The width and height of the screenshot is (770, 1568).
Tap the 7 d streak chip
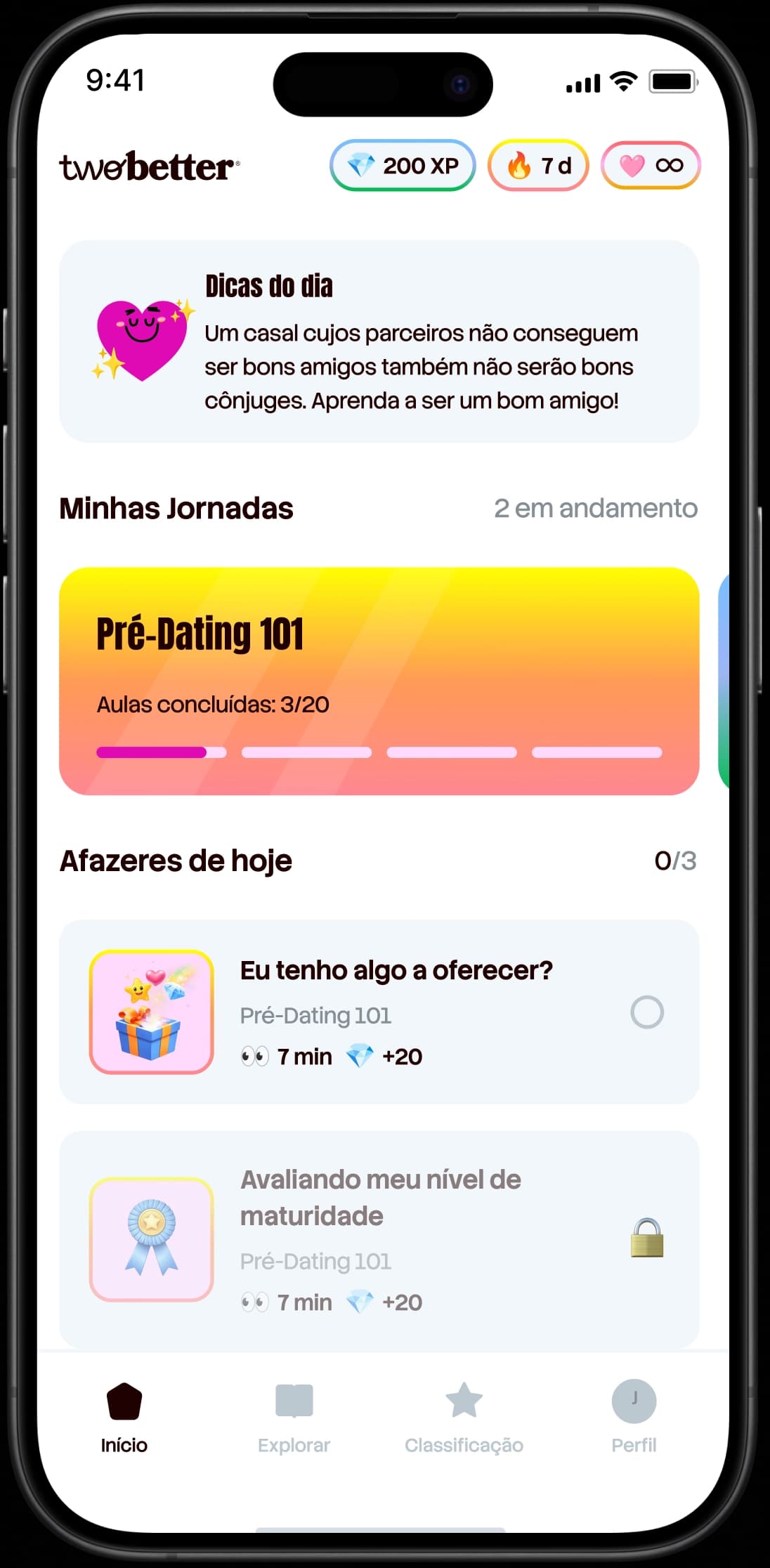[538, 166]
